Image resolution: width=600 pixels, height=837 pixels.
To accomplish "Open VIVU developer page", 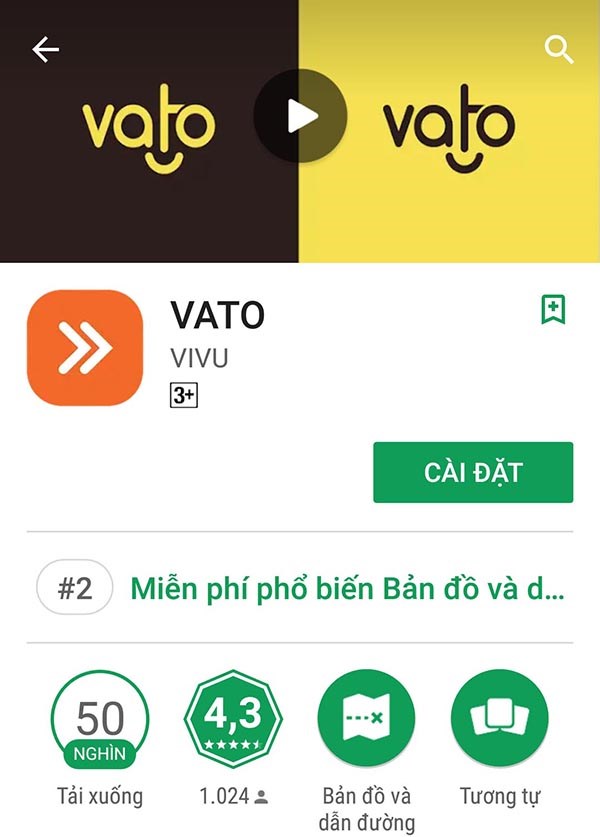I will click(199, 359).
